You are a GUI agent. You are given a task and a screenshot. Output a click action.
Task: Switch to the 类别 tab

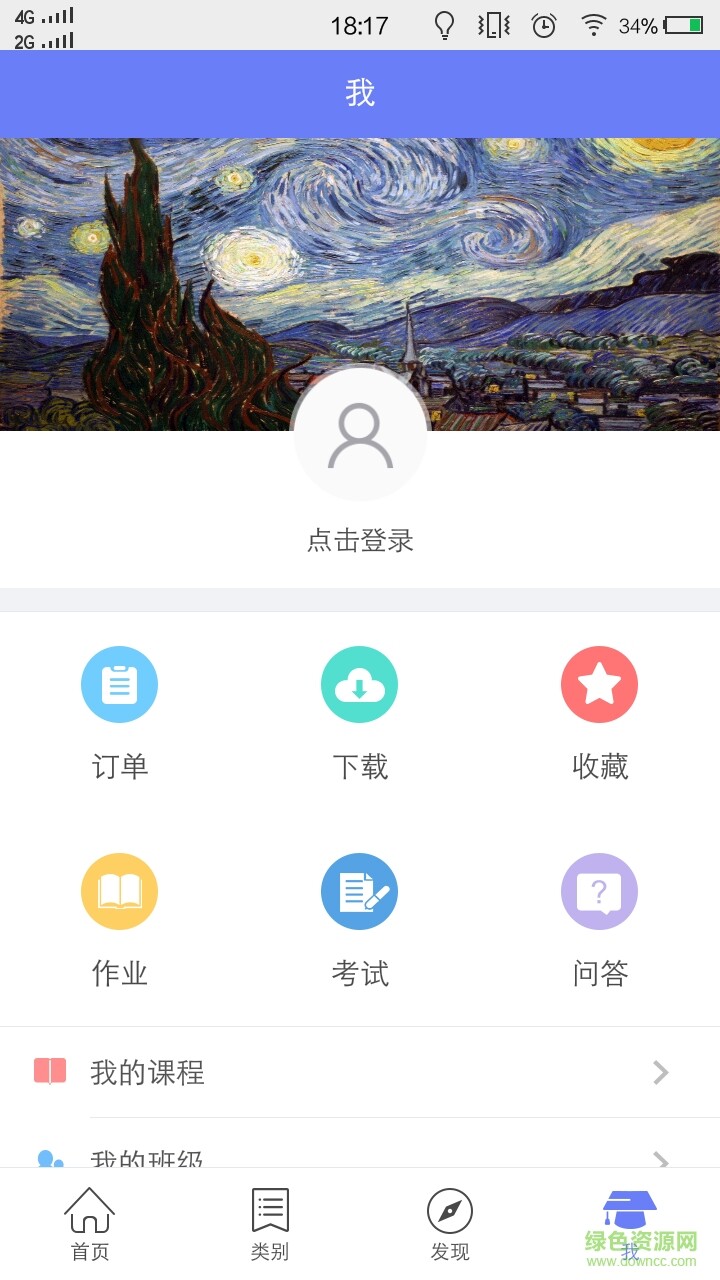[269, 1222]
